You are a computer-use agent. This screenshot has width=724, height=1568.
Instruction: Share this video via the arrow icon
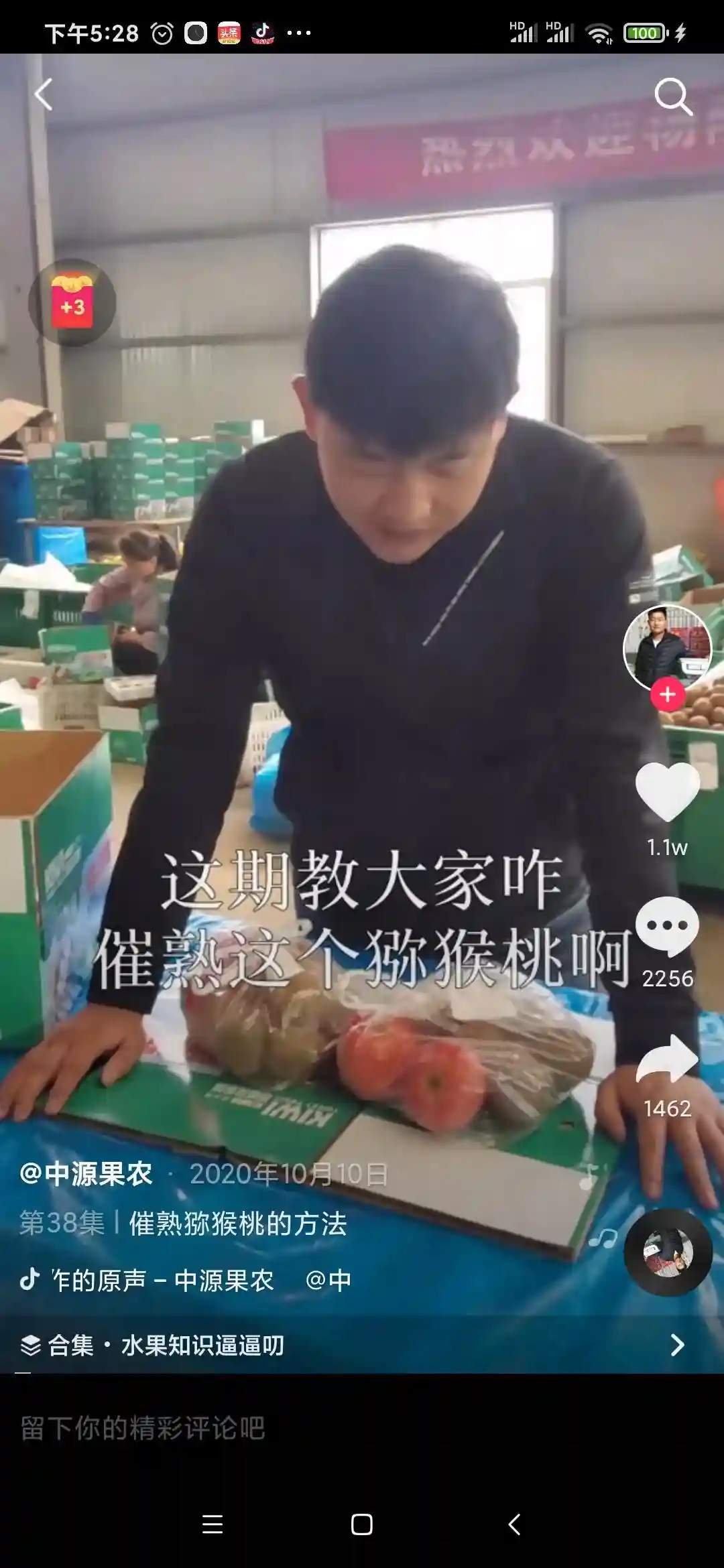click(667, 1060)
